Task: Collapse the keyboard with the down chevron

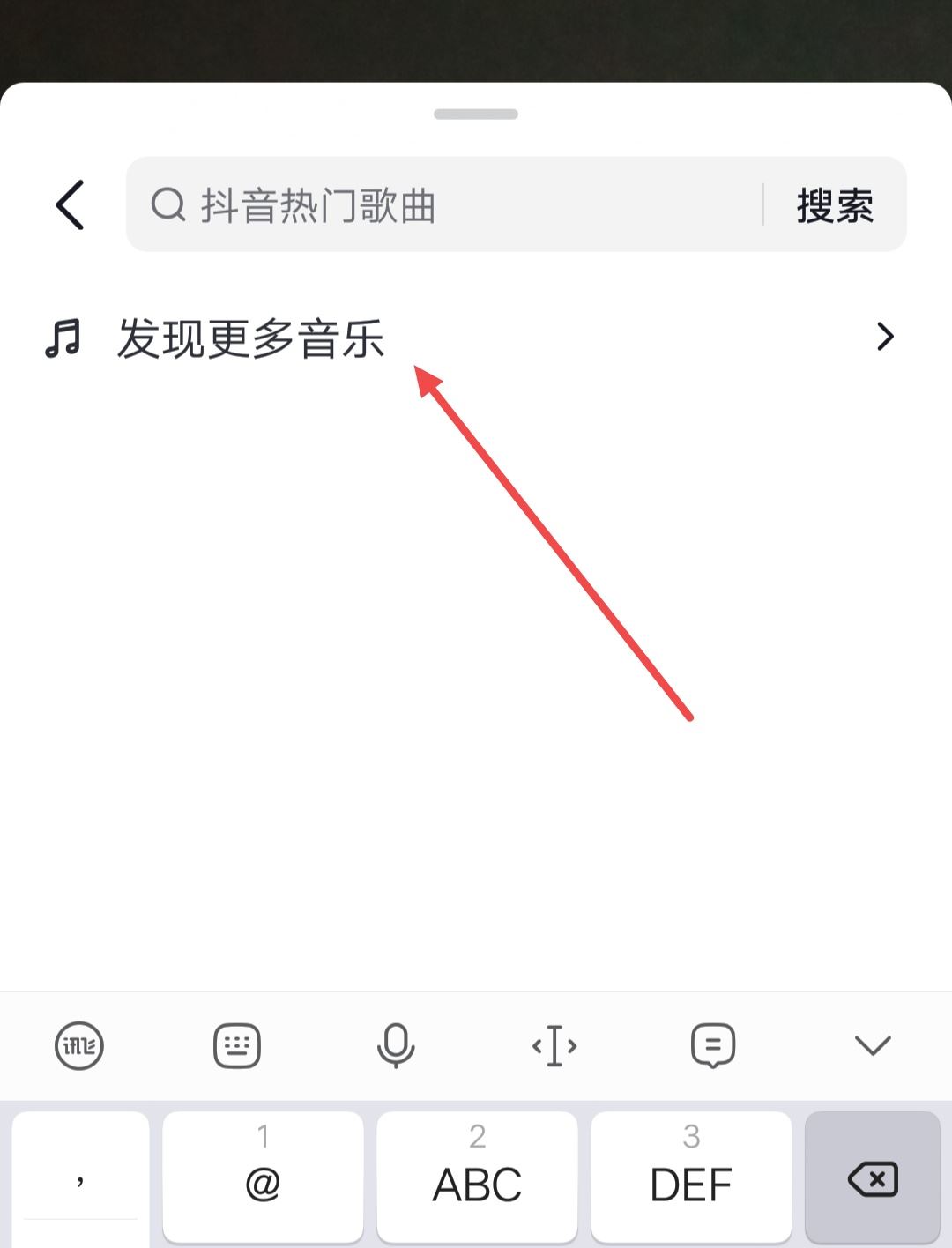Action: coord(873,1046)
